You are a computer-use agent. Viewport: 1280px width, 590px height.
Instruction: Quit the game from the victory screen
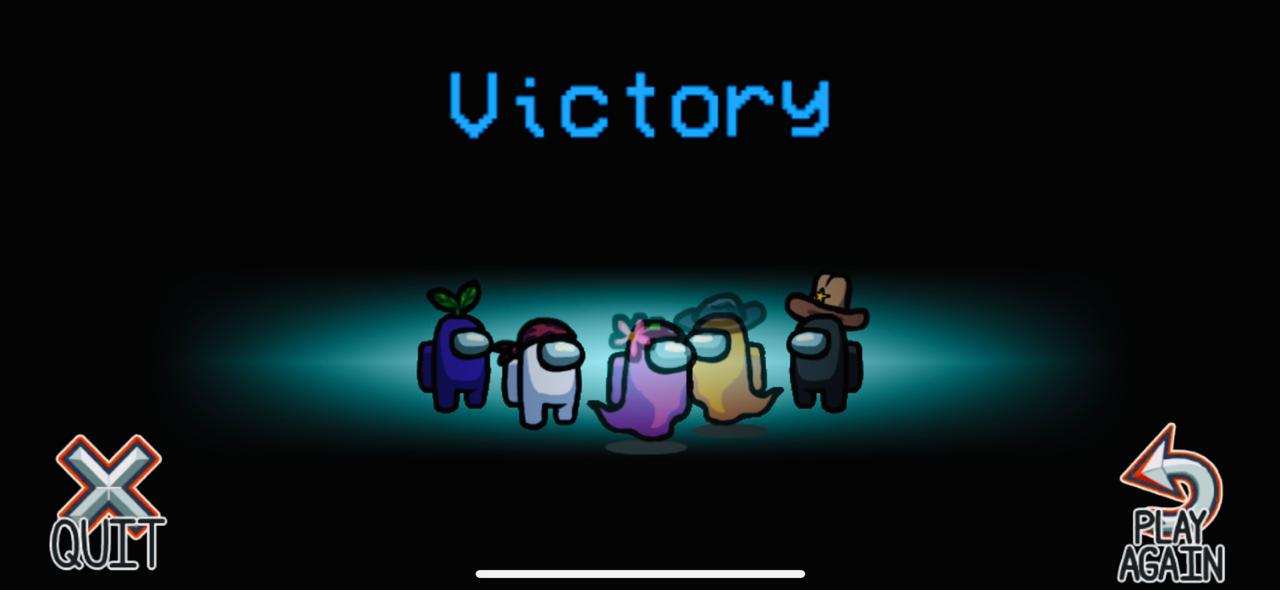point(108,503)
